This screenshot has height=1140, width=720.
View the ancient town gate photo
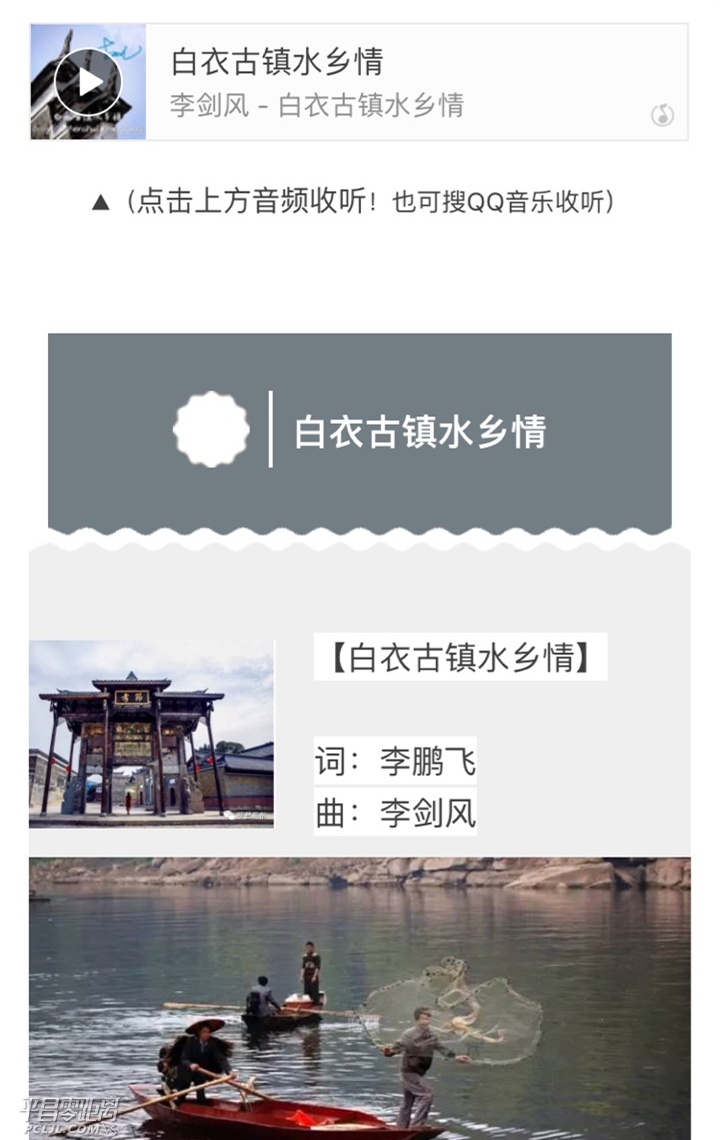151,734
